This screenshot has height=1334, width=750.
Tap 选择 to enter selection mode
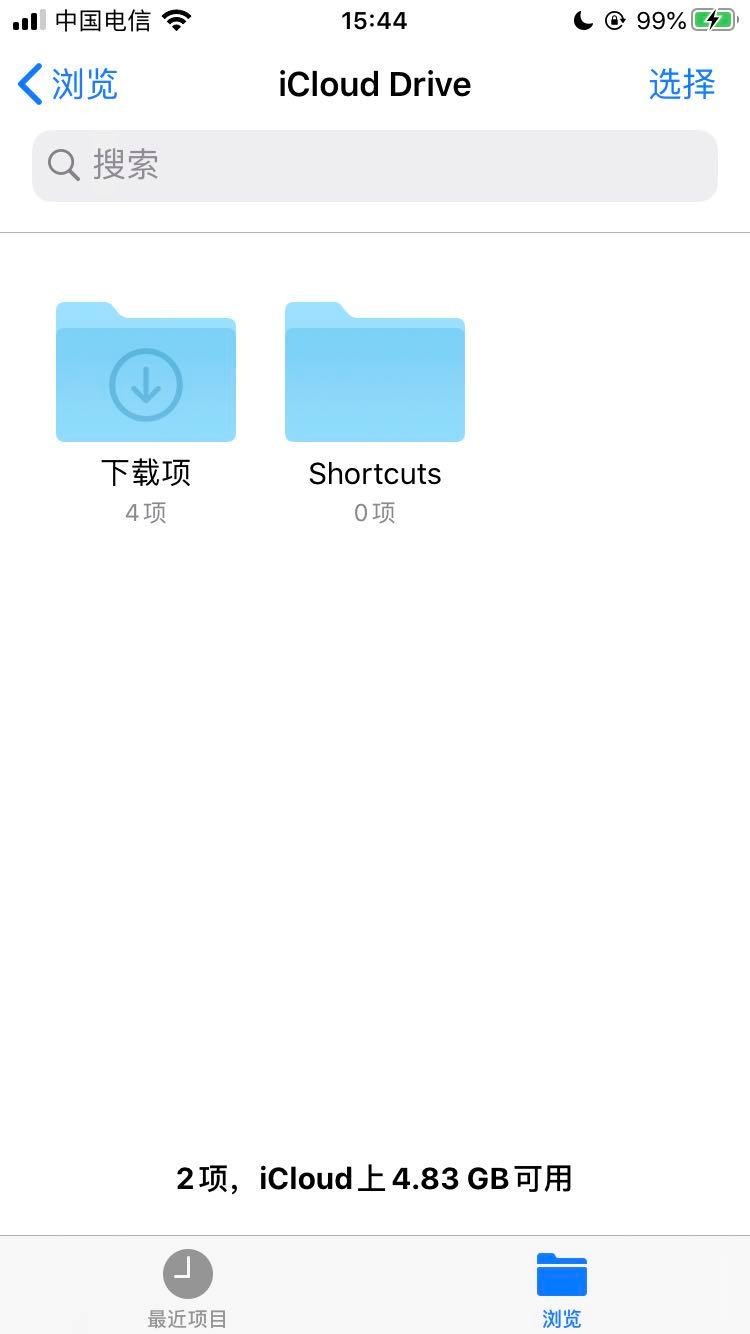click(683, 85)
